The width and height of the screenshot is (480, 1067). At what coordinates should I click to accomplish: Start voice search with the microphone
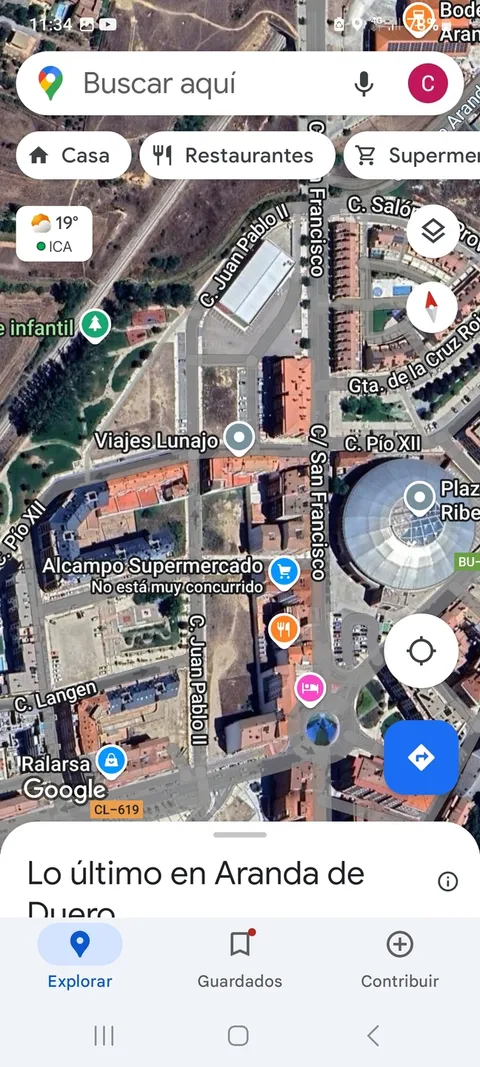364,84
